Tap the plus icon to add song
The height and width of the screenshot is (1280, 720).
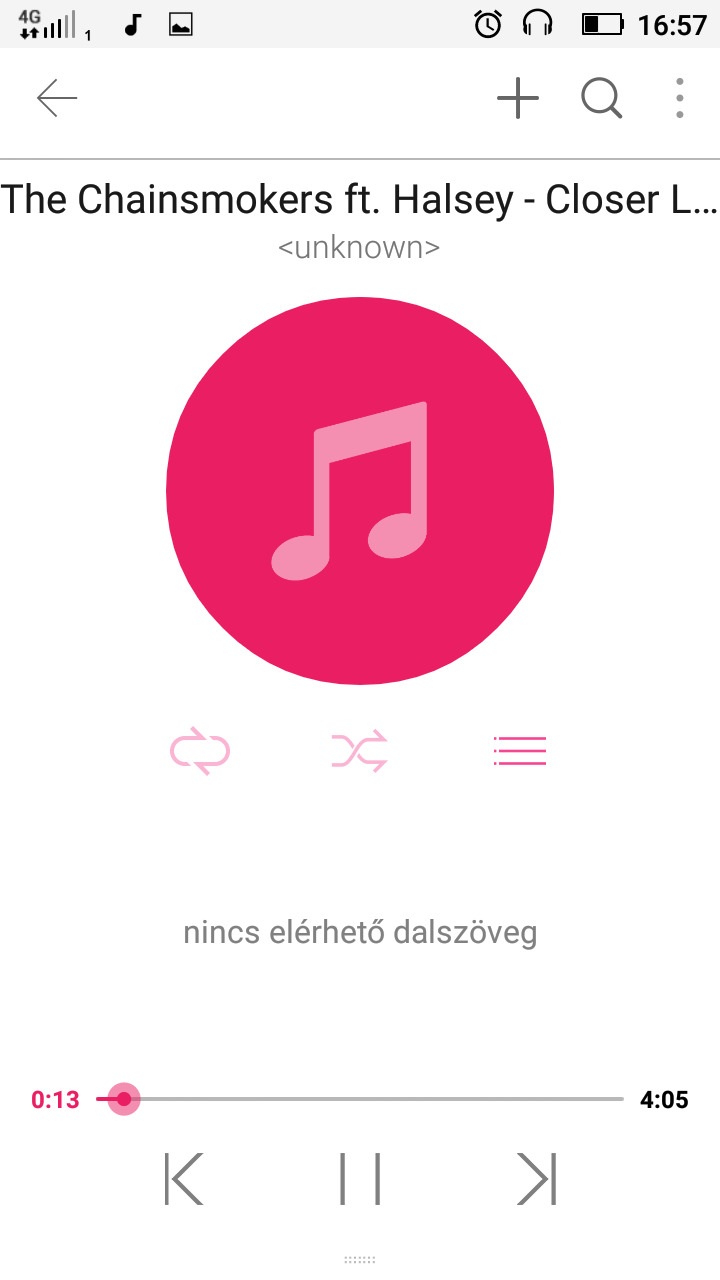pyautogui.click(x=518, y=98)
